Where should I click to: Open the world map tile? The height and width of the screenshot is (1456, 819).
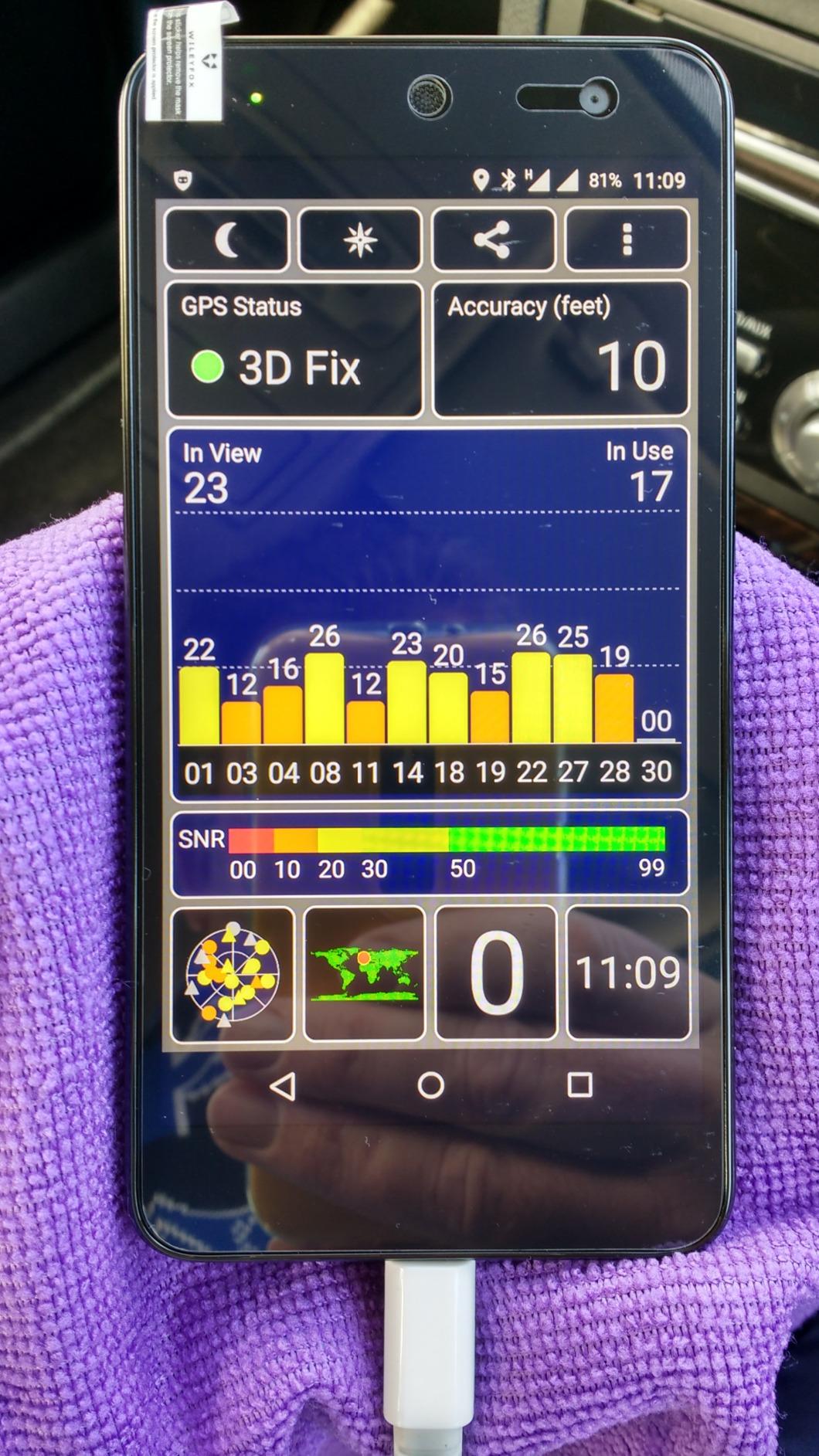click(x=364, y=973)
